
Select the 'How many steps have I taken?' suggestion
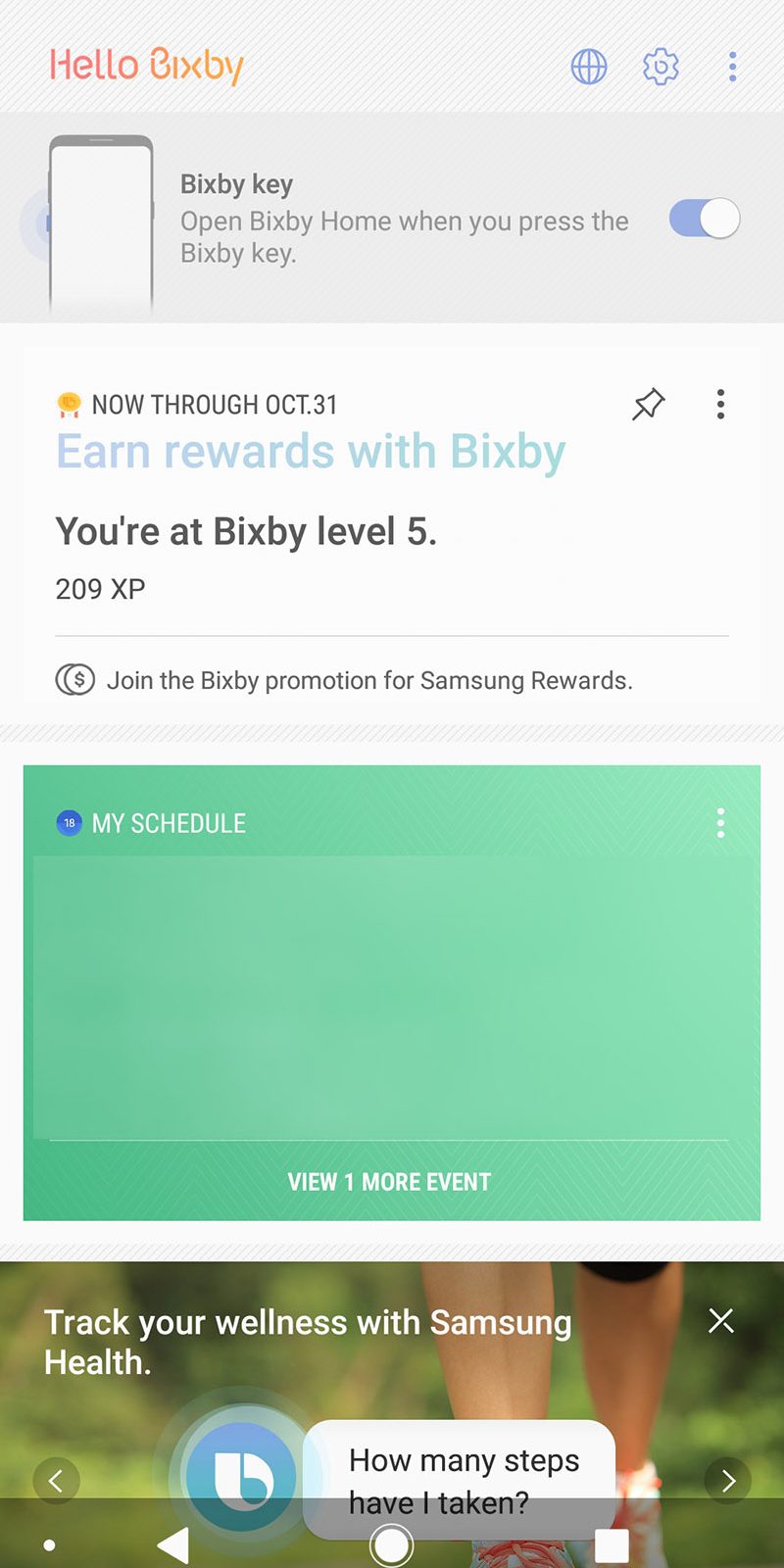point(463,1475)
